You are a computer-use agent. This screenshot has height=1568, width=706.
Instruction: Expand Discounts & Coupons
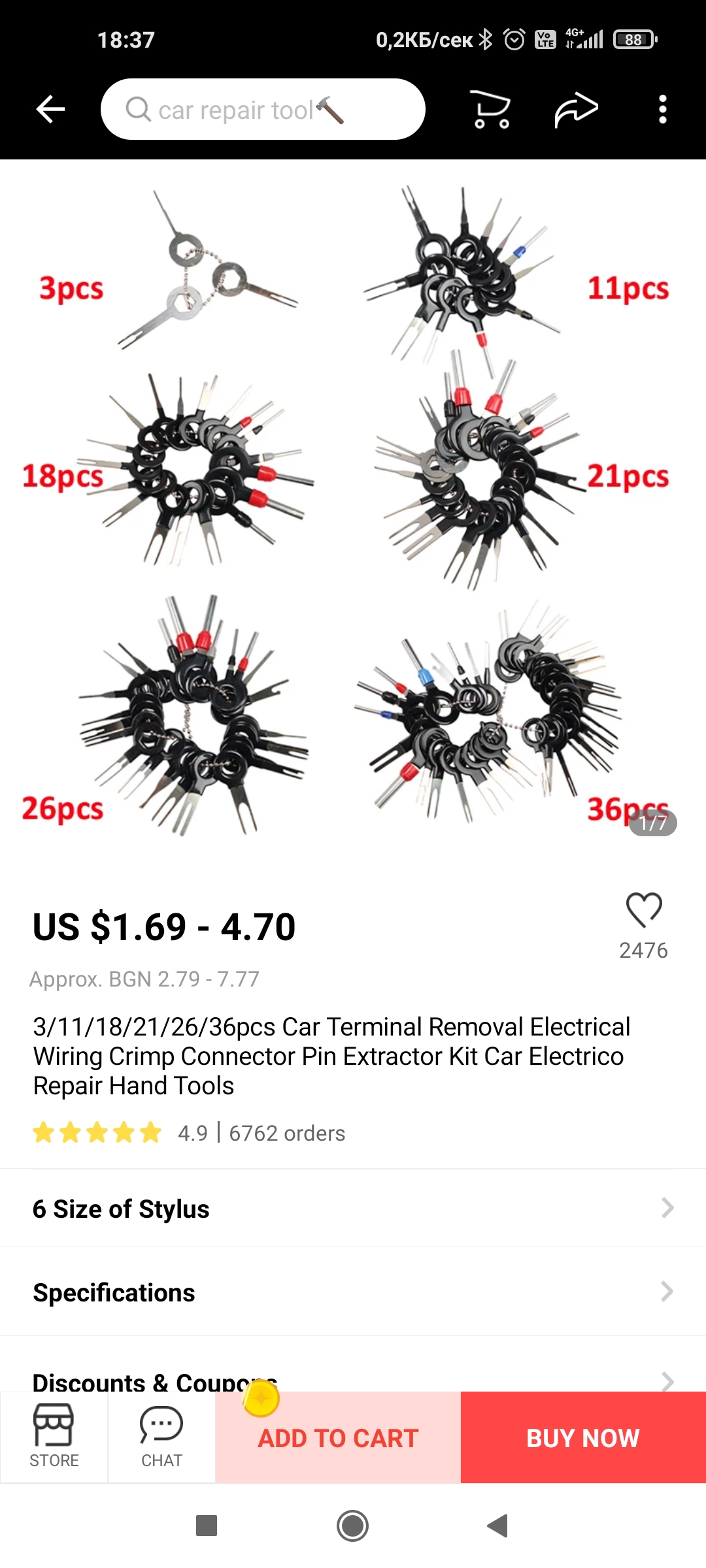tap(353, 1379)
